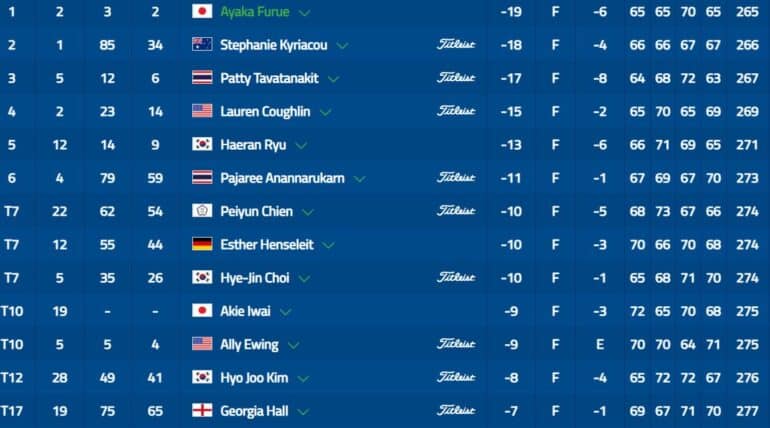Expand Ayaka Furue's scorecard details

click(304, 13)
